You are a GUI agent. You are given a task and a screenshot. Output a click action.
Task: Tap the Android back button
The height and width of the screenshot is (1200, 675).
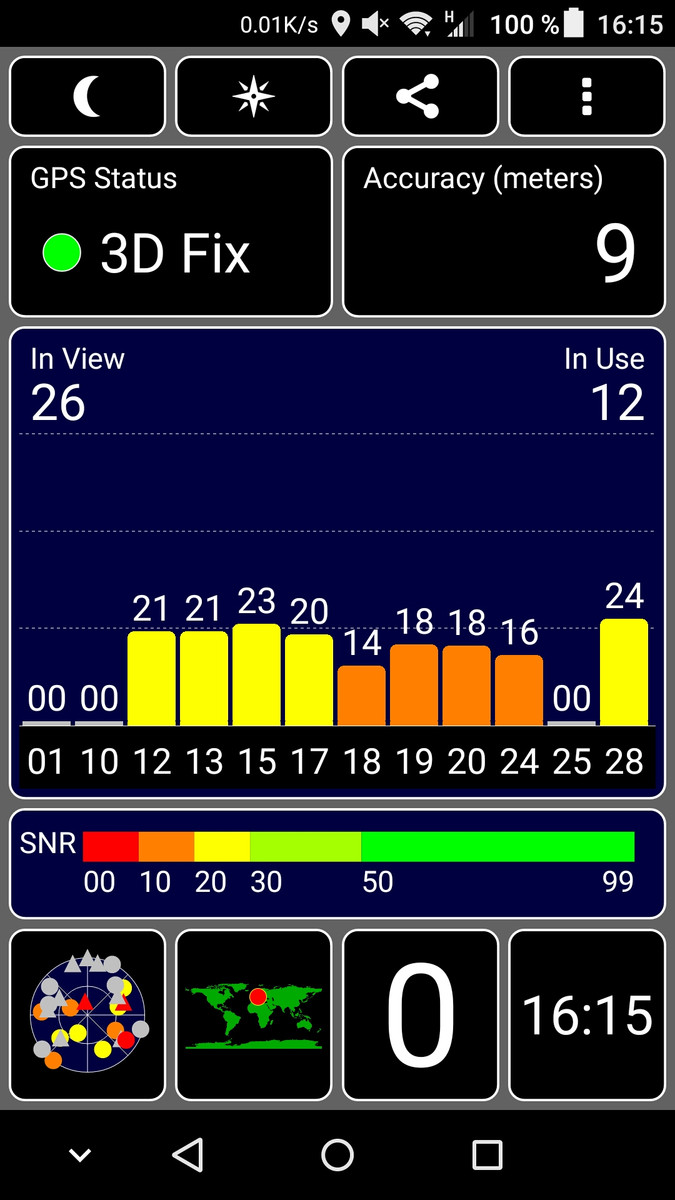188,1155
